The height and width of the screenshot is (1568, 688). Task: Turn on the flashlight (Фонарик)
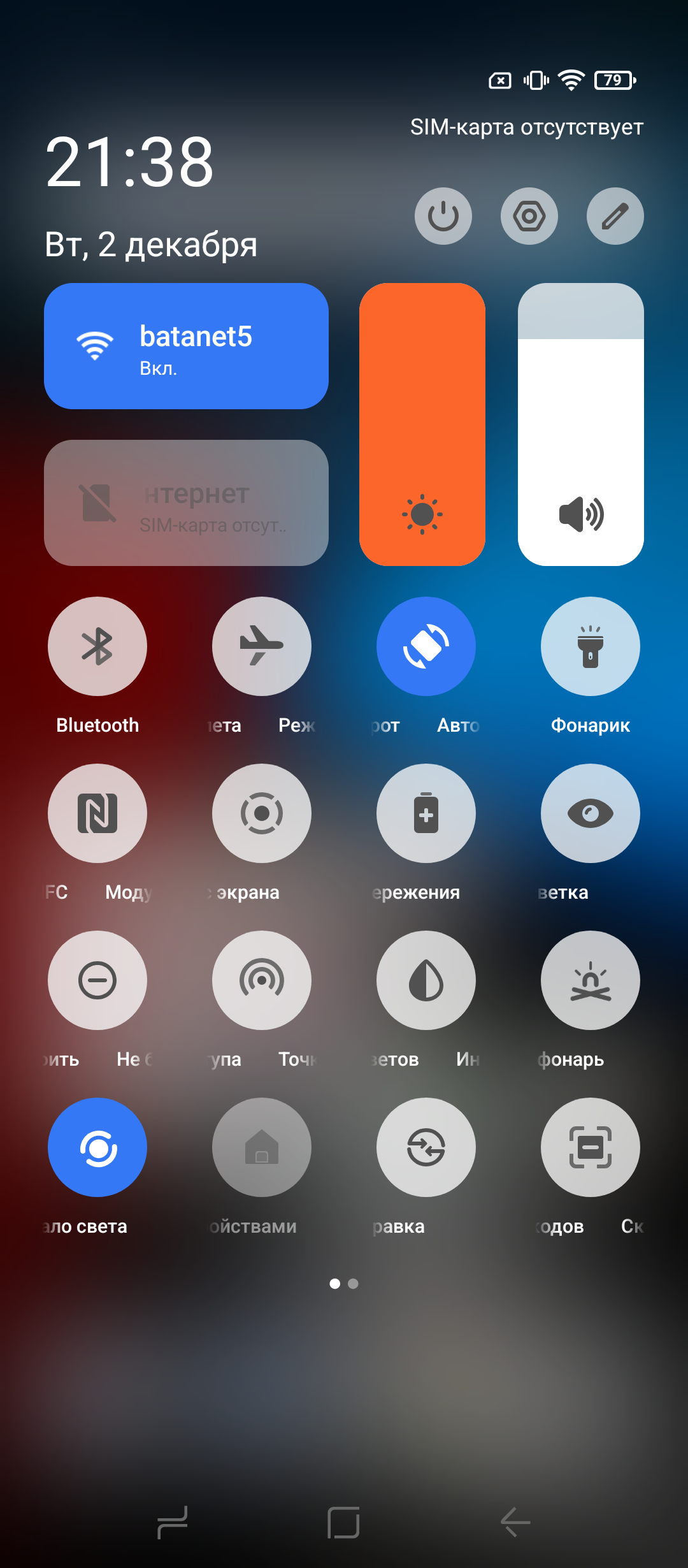point(591,646)
